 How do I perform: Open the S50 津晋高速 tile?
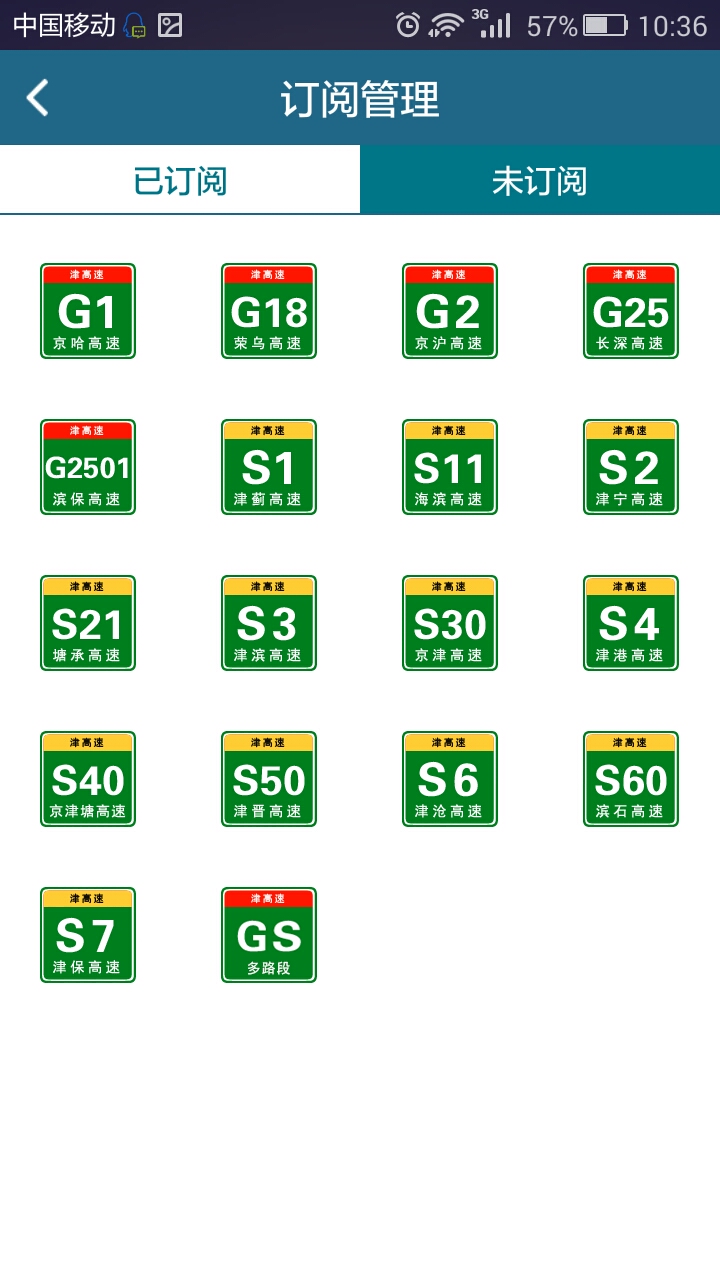tap(269, 779)
